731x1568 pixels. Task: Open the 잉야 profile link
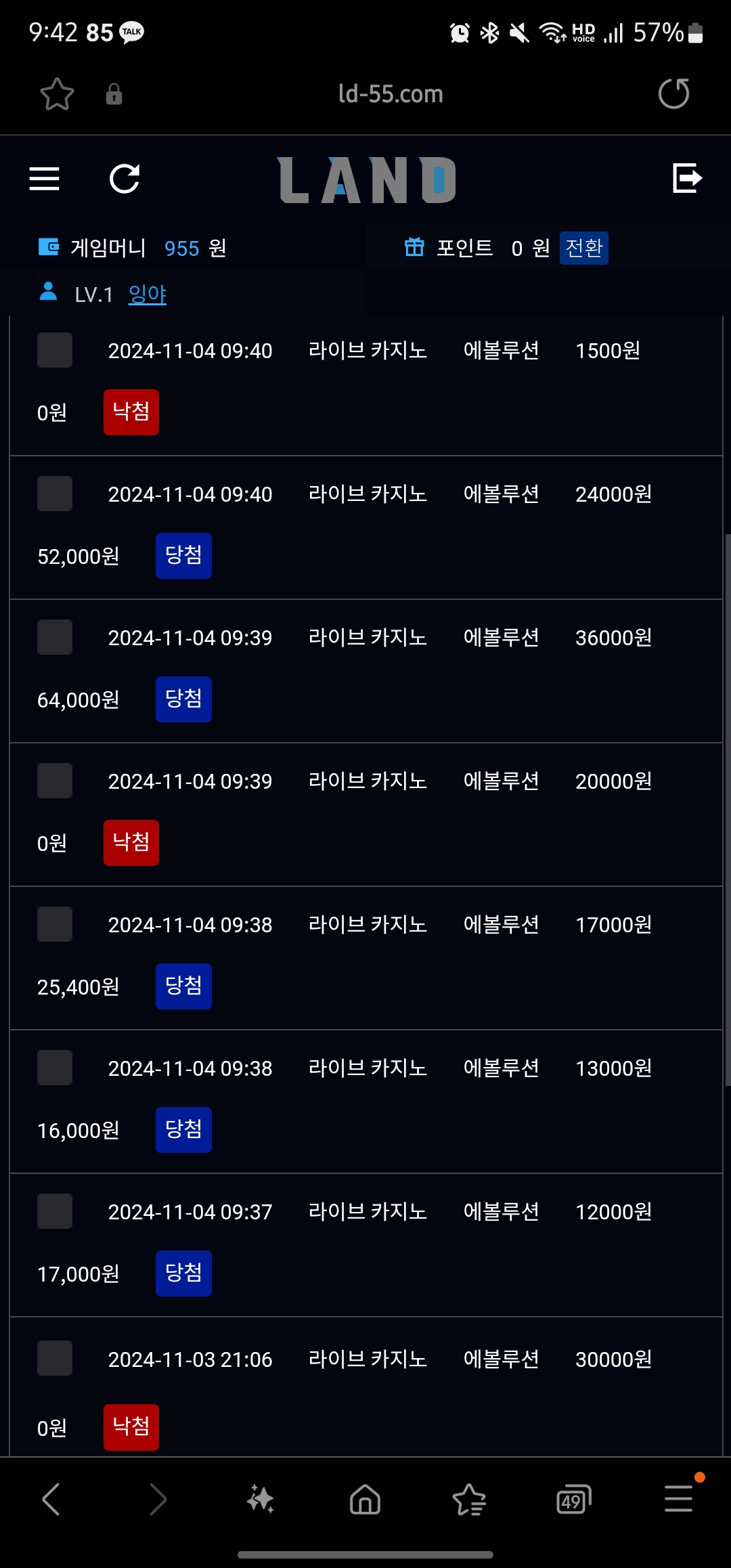coord(148,294)
